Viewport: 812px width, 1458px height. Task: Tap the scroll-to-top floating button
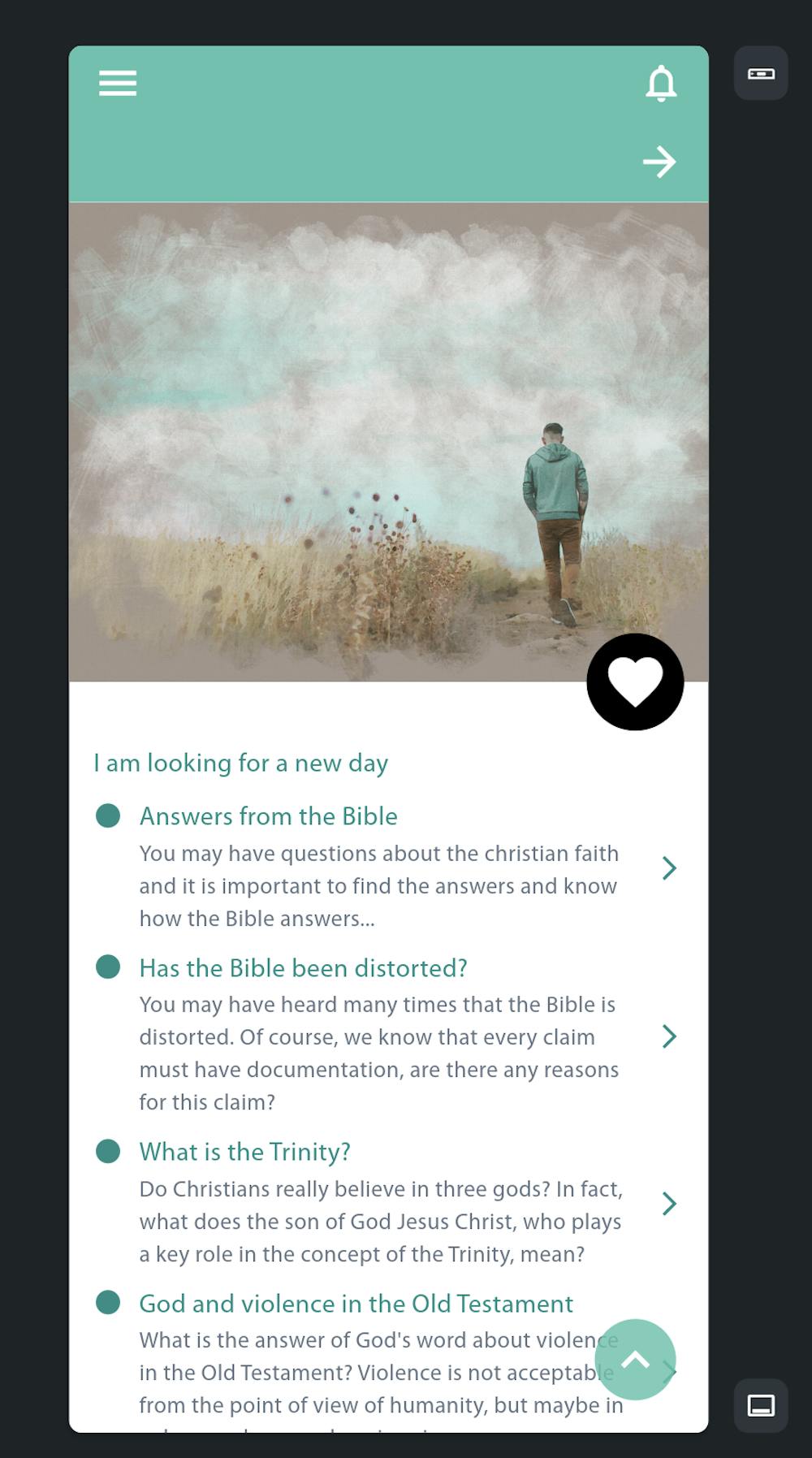pos(635,1359)
